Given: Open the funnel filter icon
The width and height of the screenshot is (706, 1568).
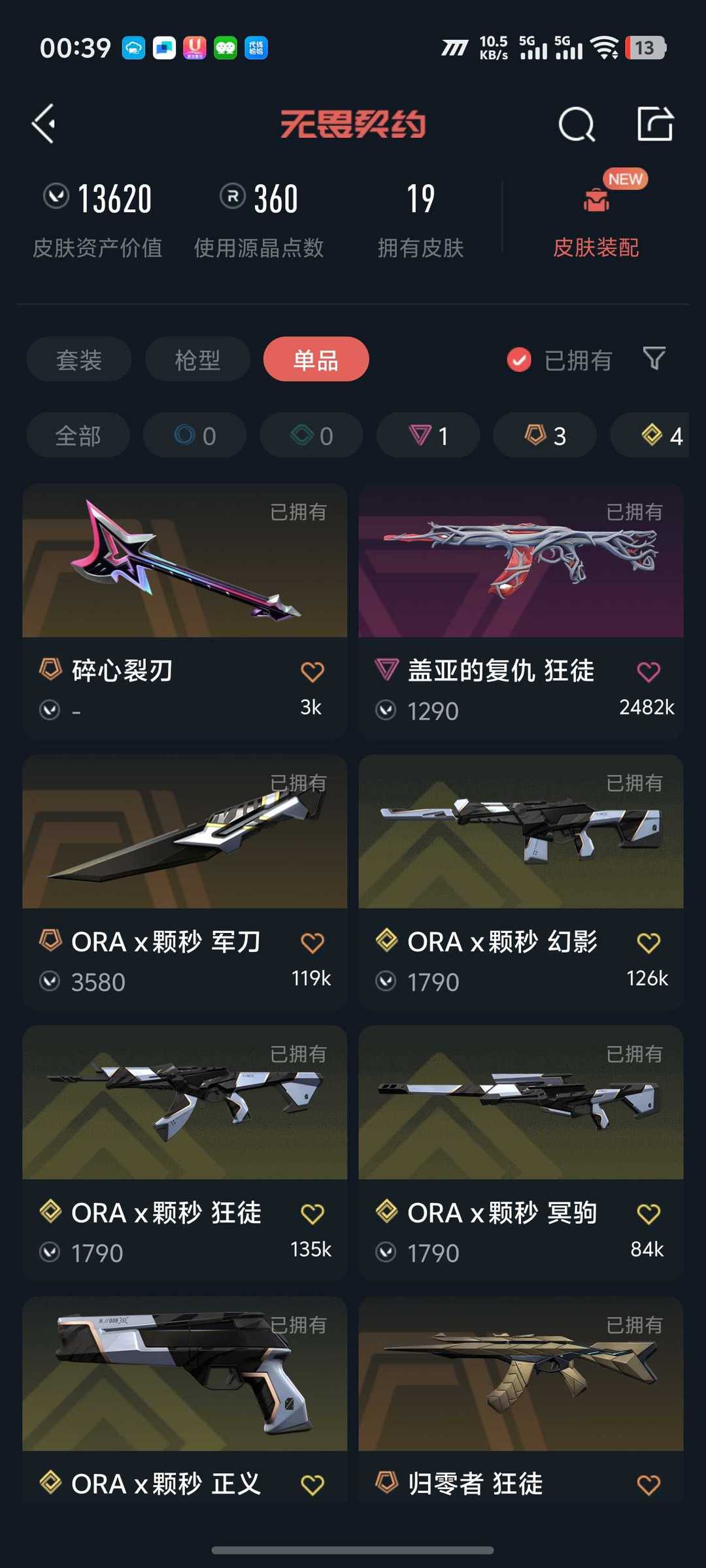Looking at the screenshot, I should pos(654,358).
